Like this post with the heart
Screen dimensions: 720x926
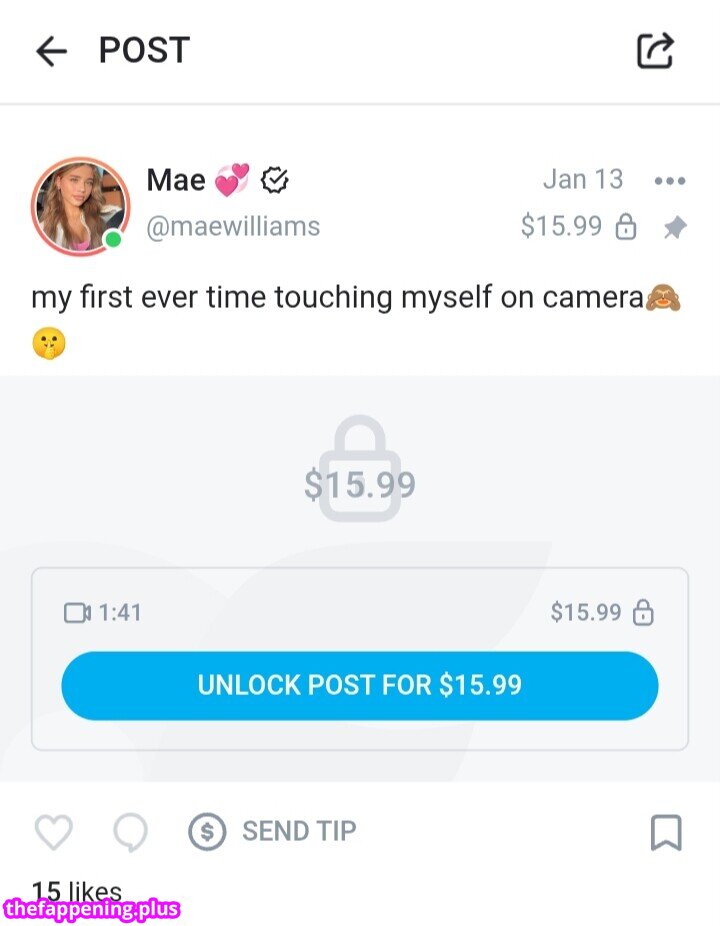tap(54, 832)
